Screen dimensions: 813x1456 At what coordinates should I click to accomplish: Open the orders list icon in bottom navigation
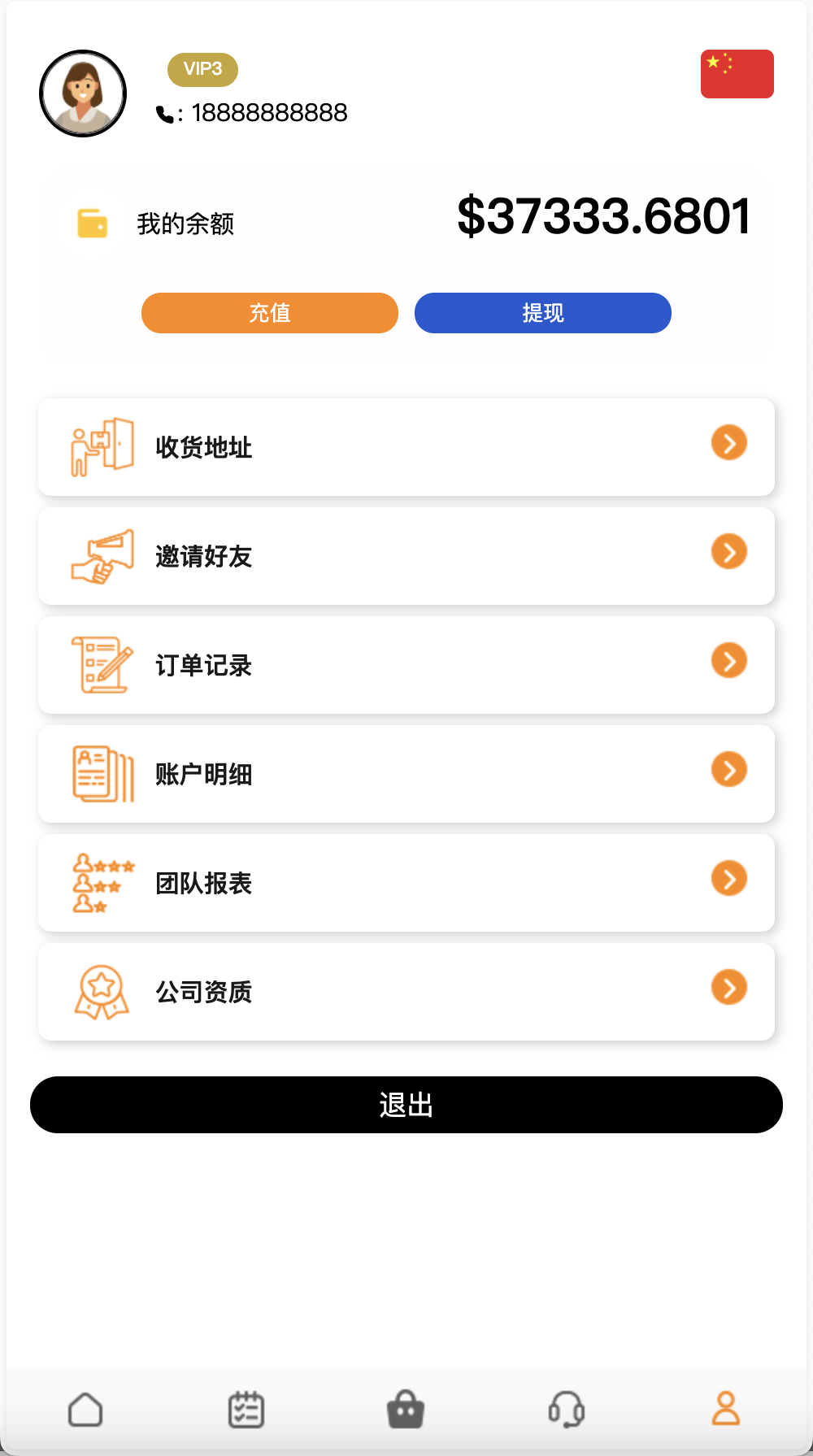245,1409
